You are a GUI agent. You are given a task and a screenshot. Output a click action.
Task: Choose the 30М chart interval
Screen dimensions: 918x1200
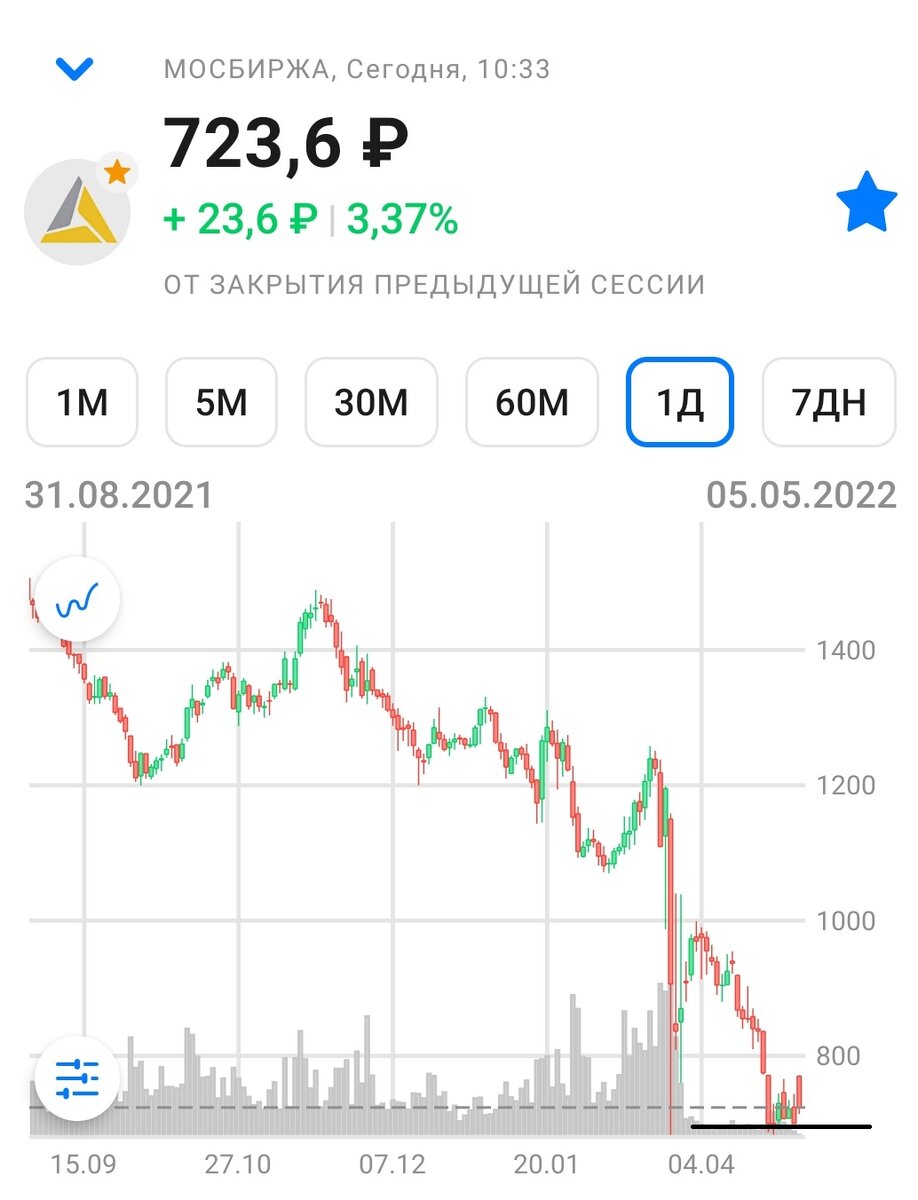tap(371, 402)
